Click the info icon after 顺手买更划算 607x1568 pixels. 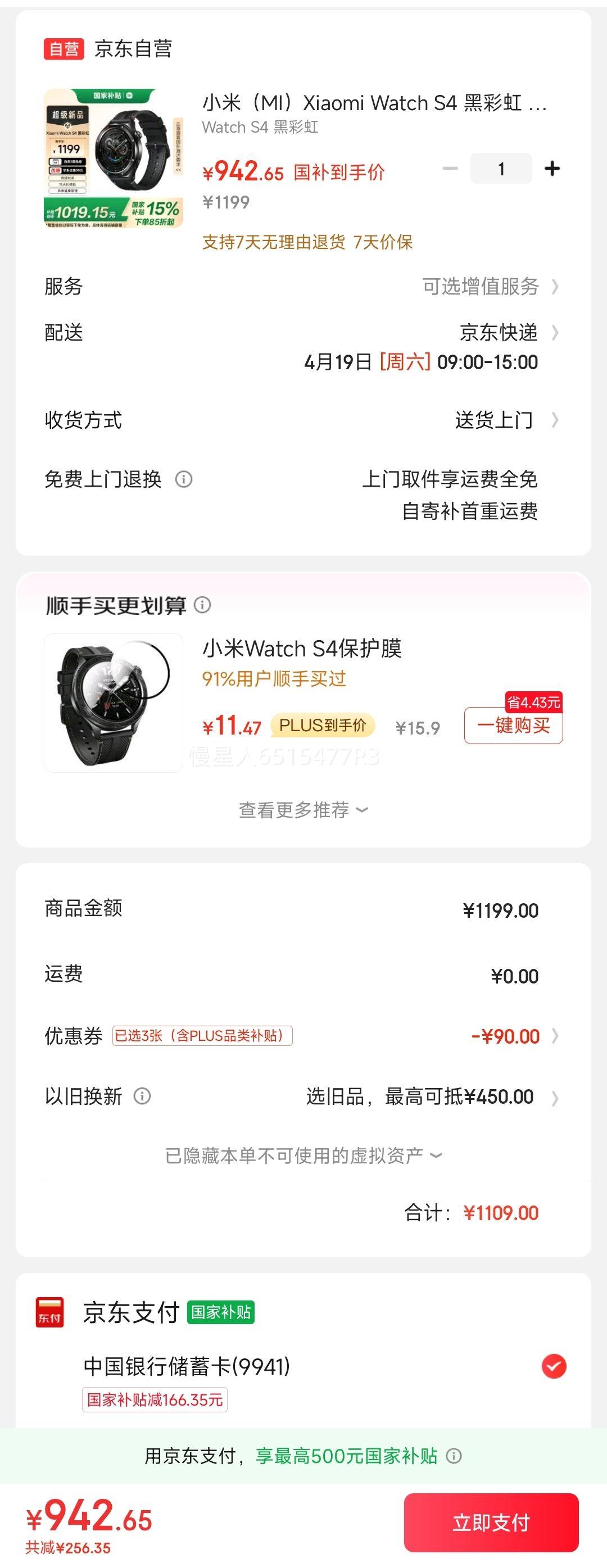(x=203, y=606)
